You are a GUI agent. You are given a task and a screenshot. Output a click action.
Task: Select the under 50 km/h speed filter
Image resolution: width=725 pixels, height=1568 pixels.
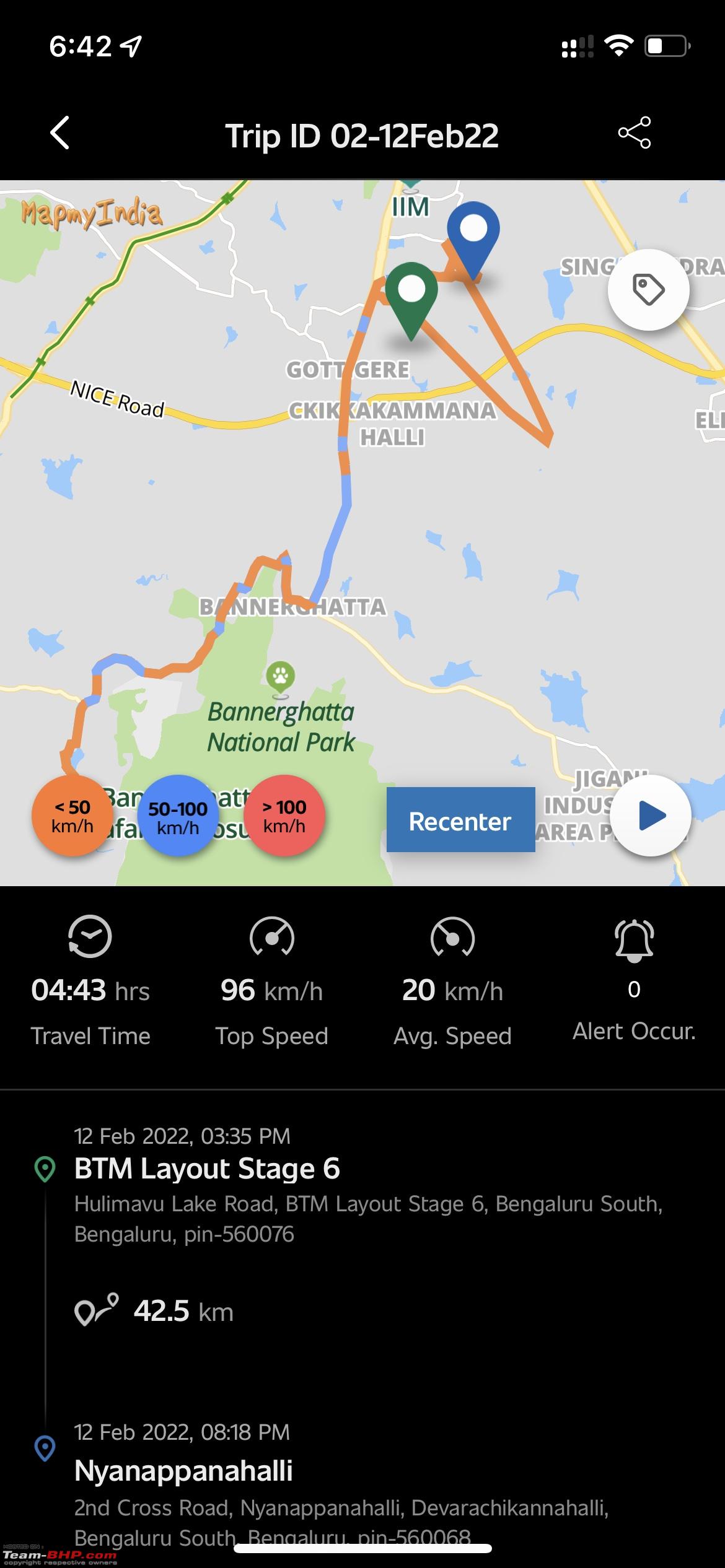click(72, 816)
